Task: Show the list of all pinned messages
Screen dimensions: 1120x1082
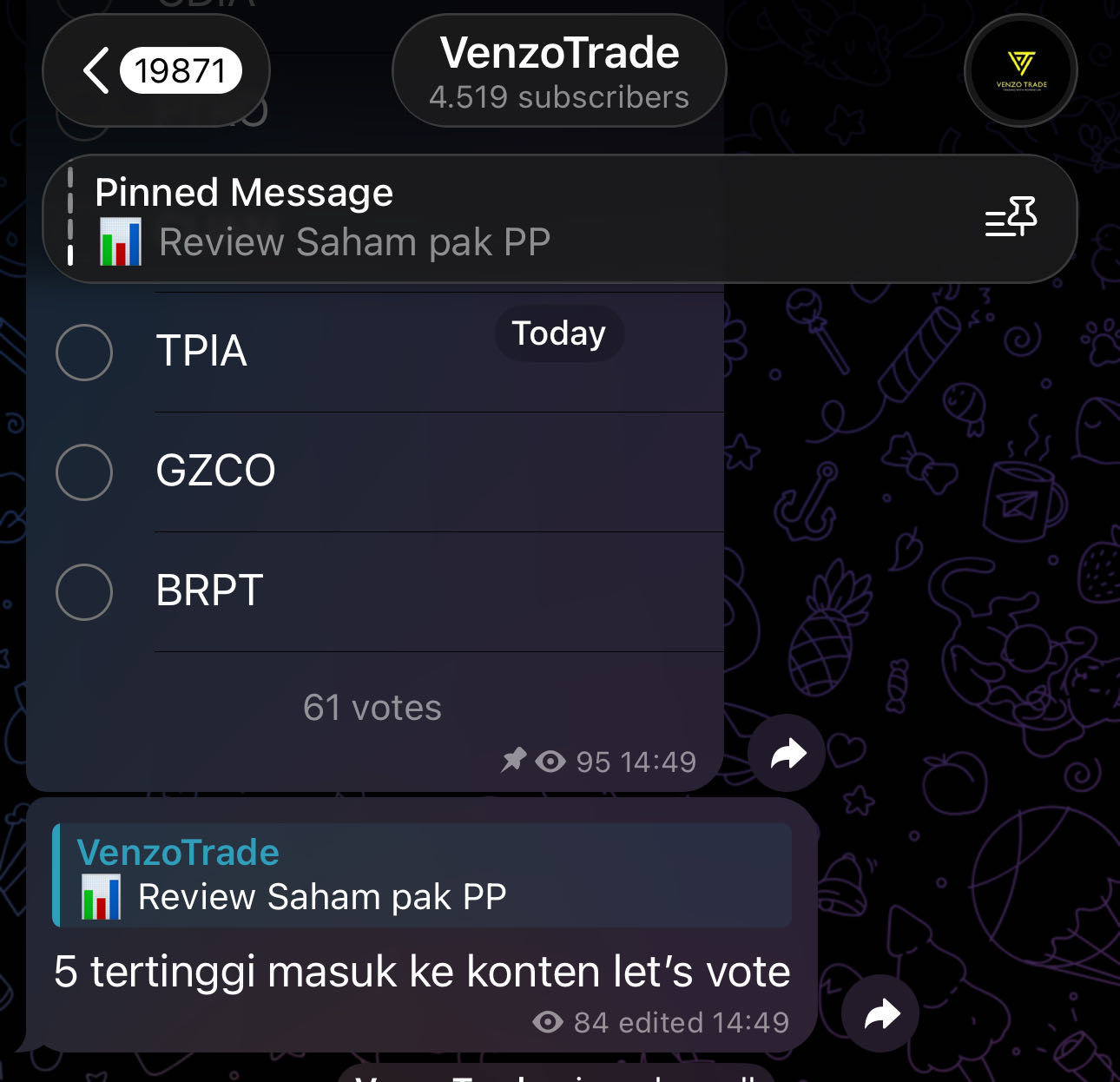Action: click(x=1011, y=217)
